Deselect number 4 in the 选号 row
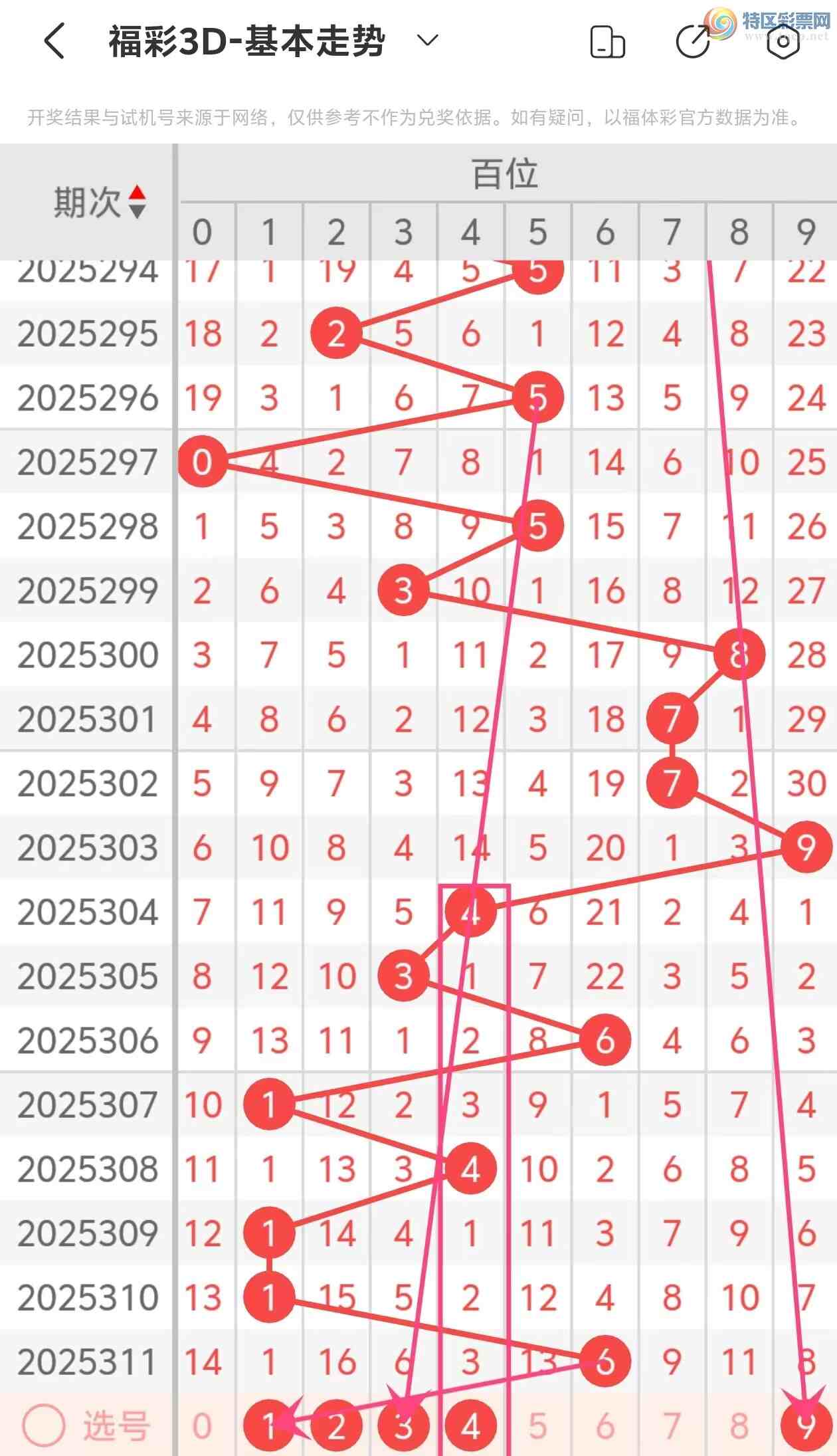837x1456 pixels. 471,1426
